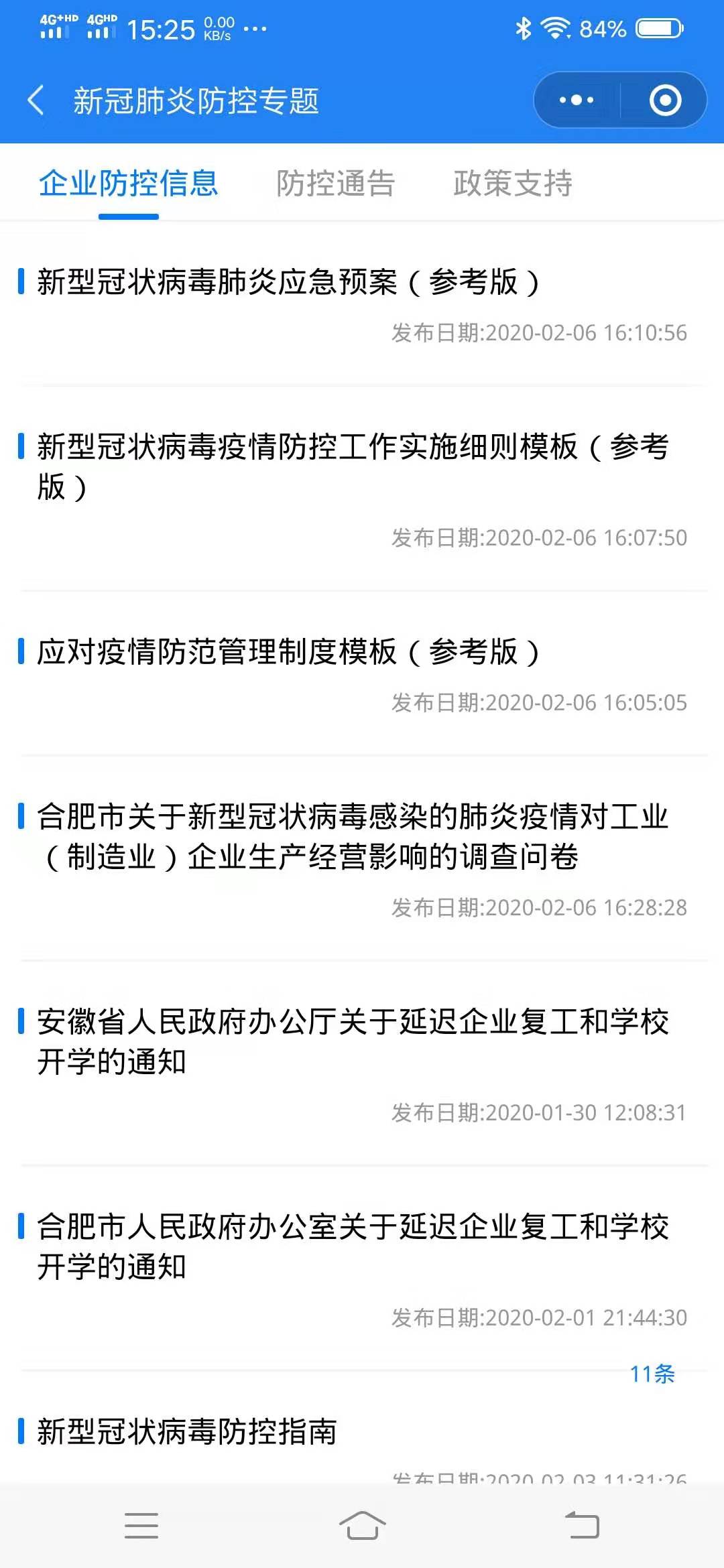Viewport: 724px width, 1568px height.
Task: Open the 合肥市 工业企业生产经营影响调查问卷
Action: pyautogui.click(x=353, y=836)
